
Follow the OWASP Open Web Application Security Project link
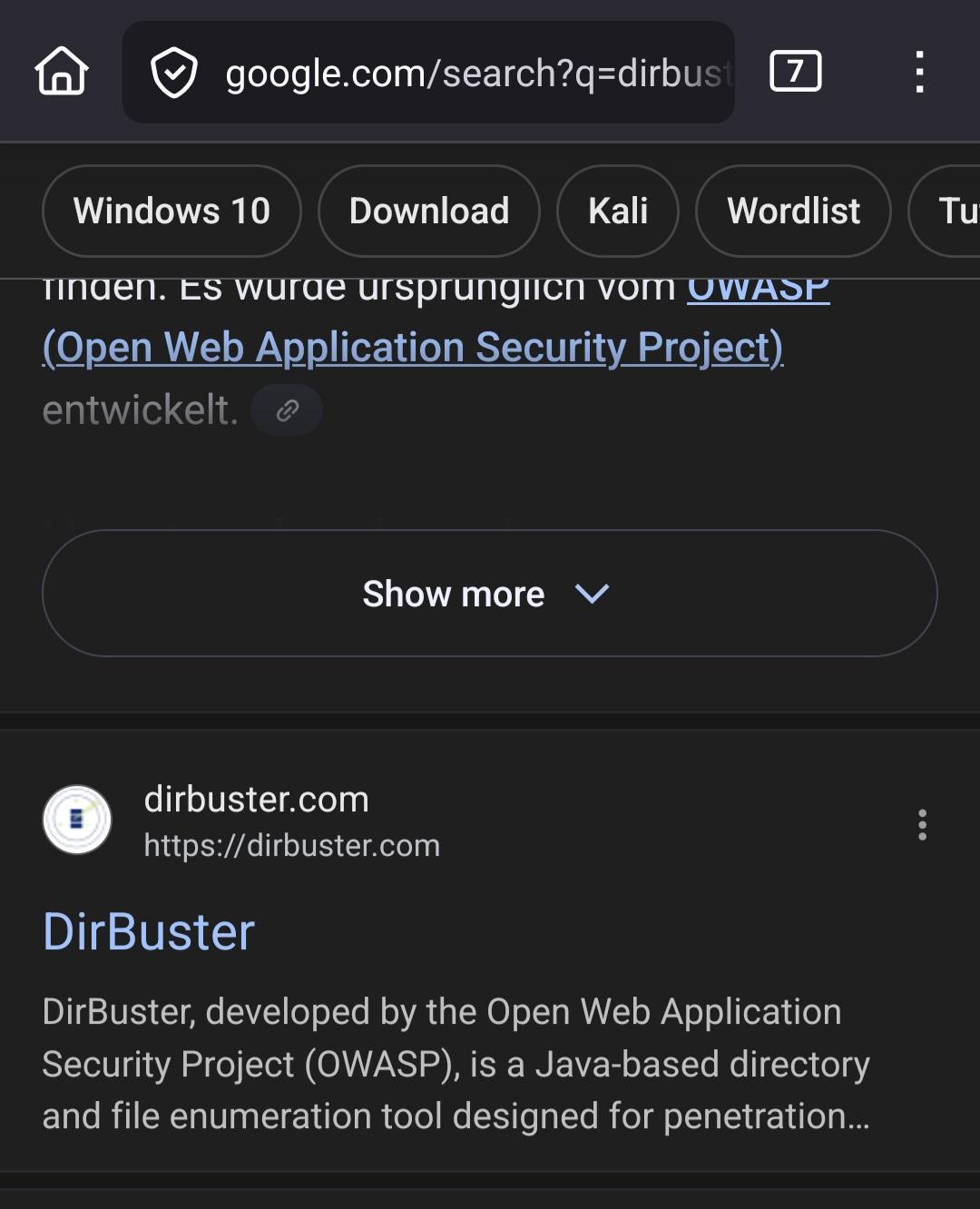(413, 347)
